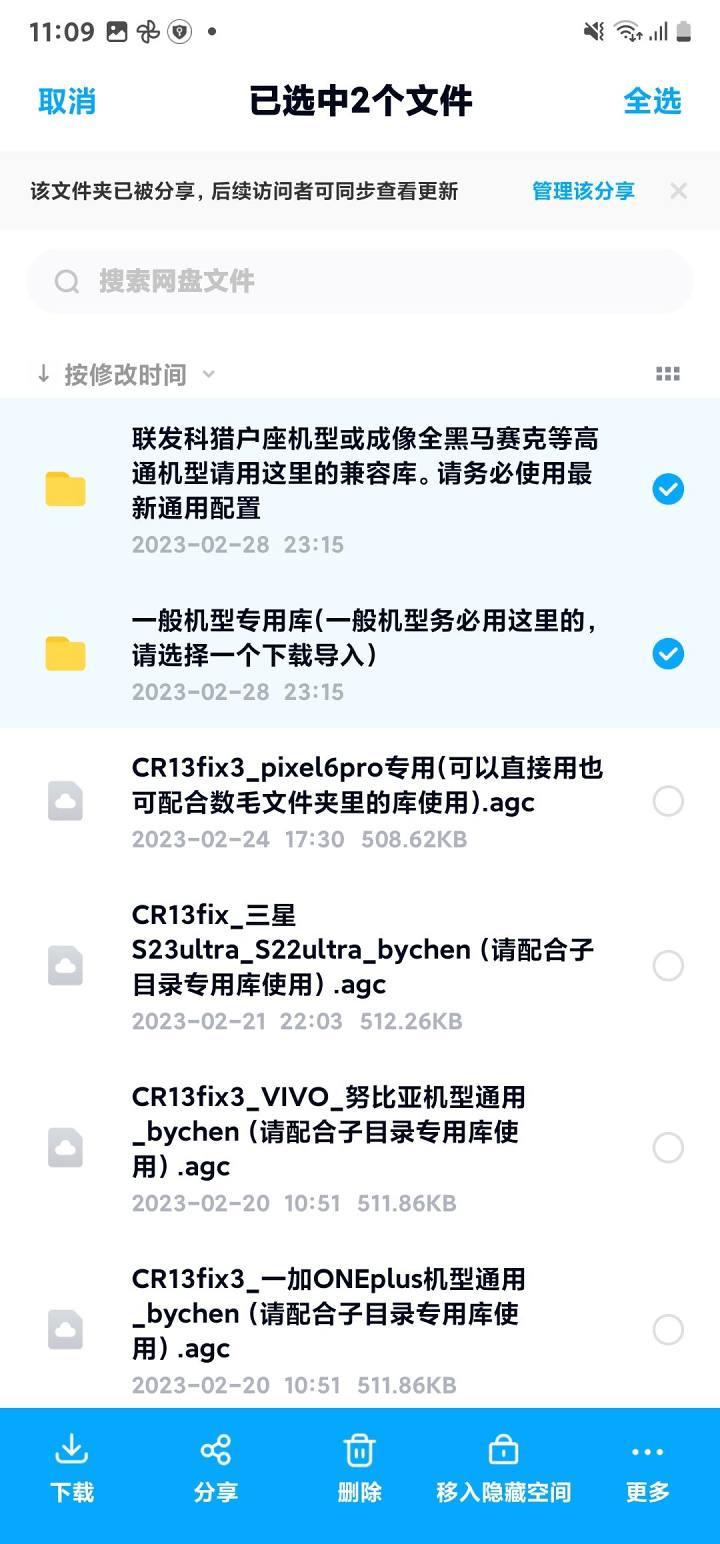Image resolution: width=720 pixels, height=1544 pixels.
Task: Share selected files via 分享
Action: click(x=216, y=1468)
